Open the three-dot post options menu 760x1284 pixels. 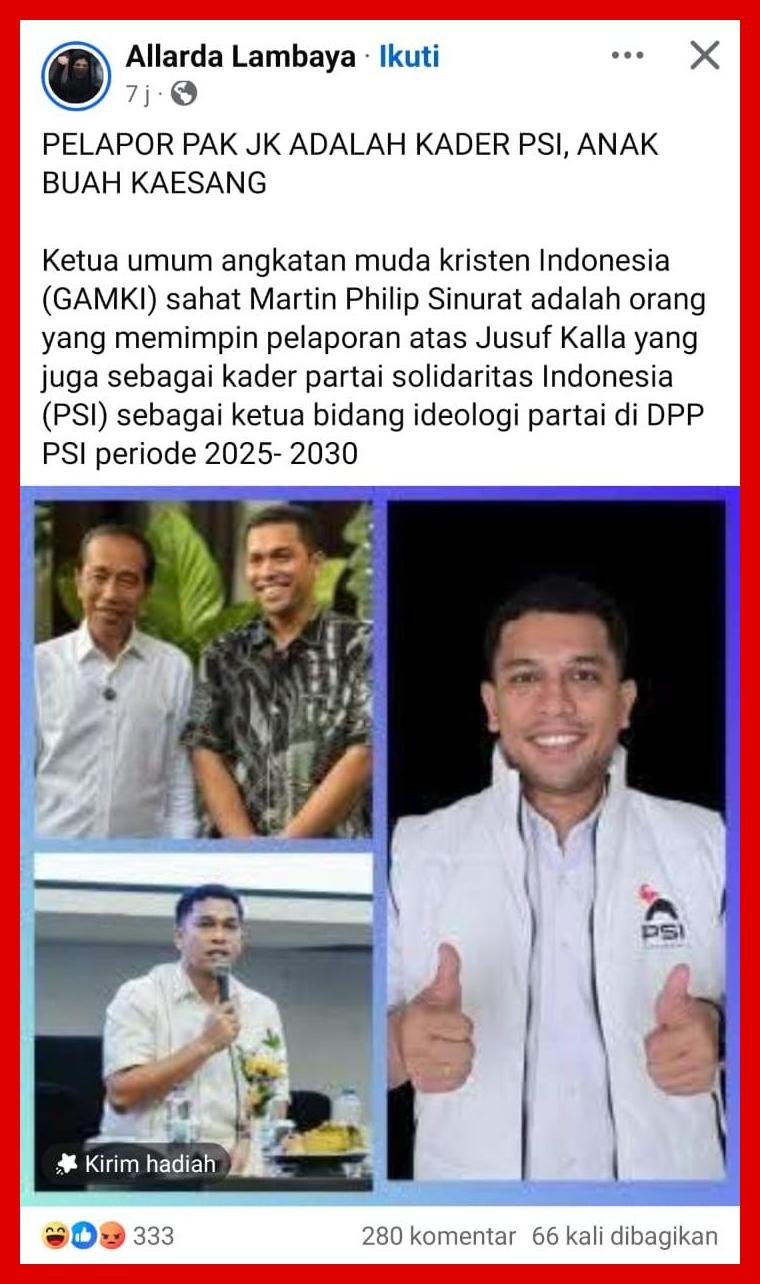[627, 56]
